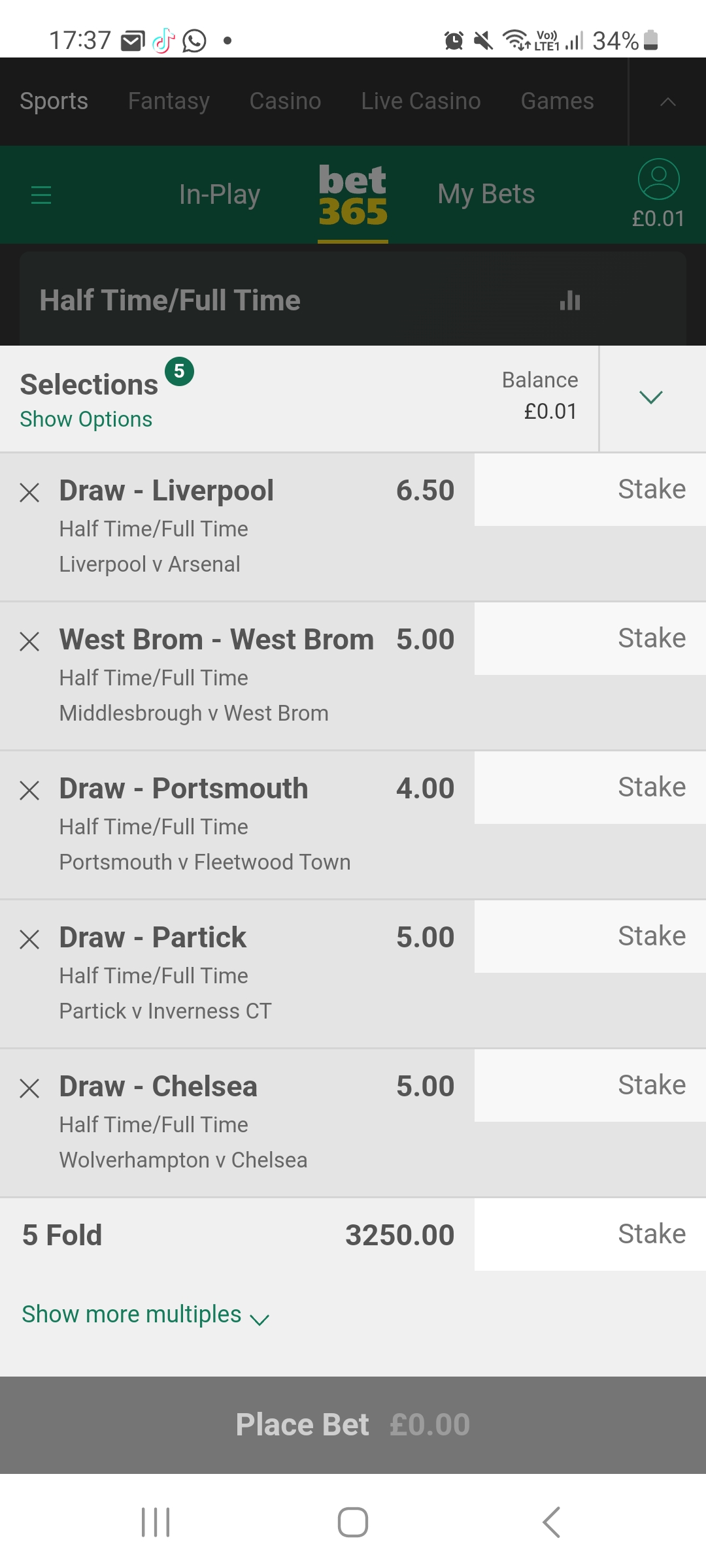Go to the Fantasy section
Screen dimensions: 706x1568
pos(169,101)
